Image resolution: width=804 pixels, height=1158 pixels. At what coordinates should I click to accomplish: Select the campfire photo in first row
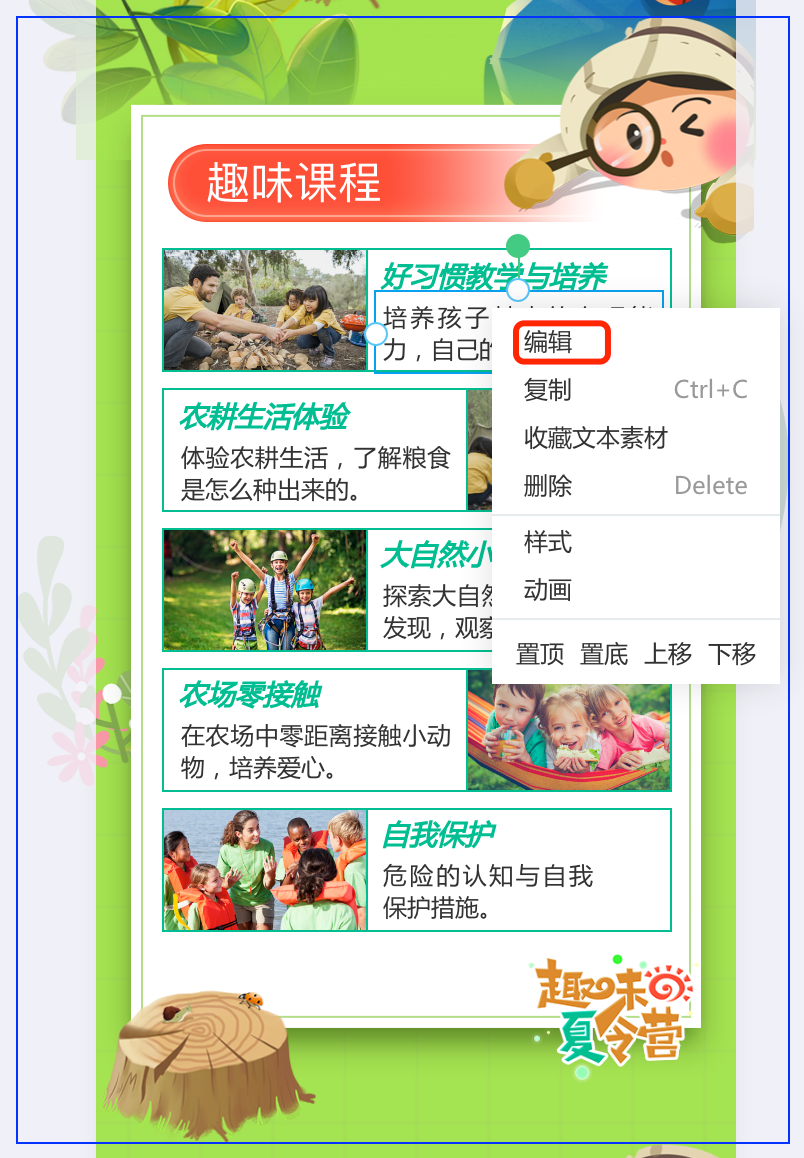click(x=265, y=310)
